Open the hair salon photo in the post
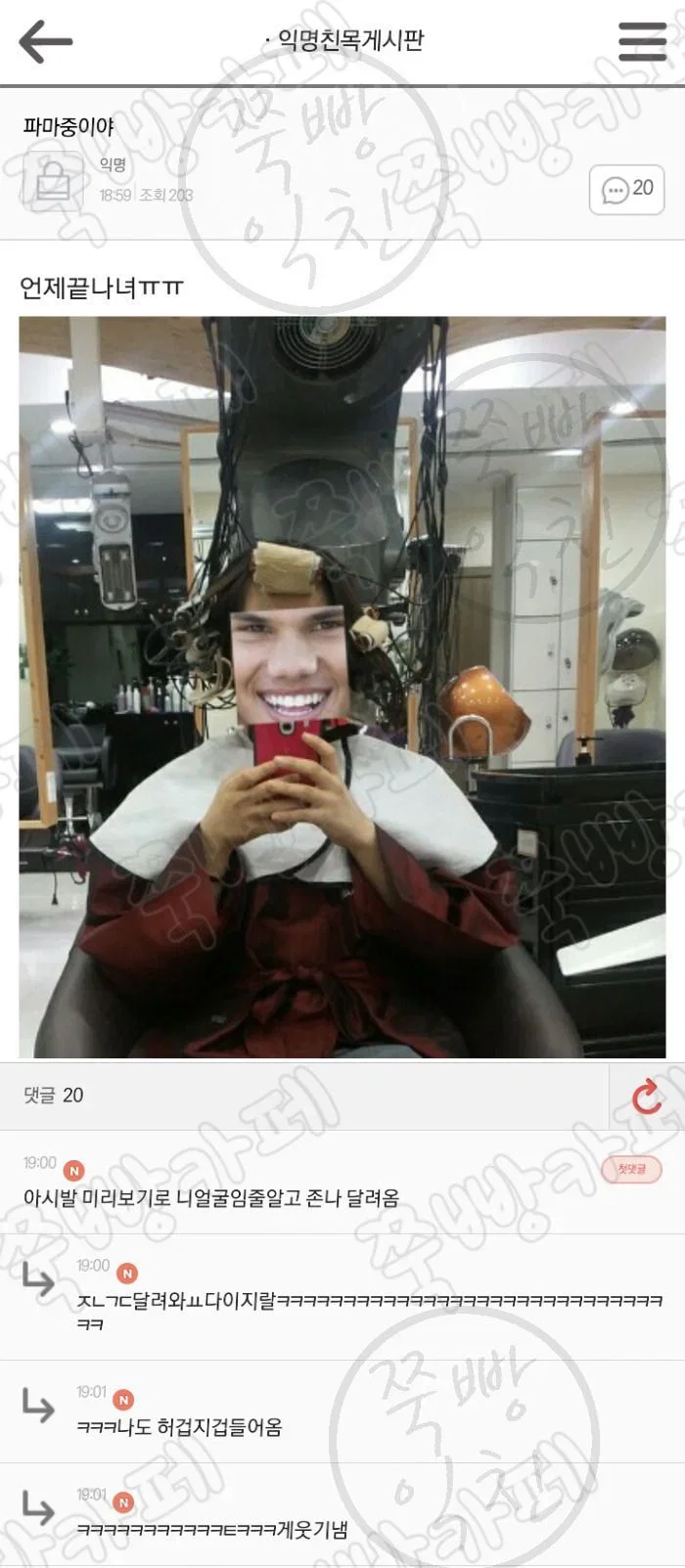Screen dimensions: 685x1568 [342, 687]
